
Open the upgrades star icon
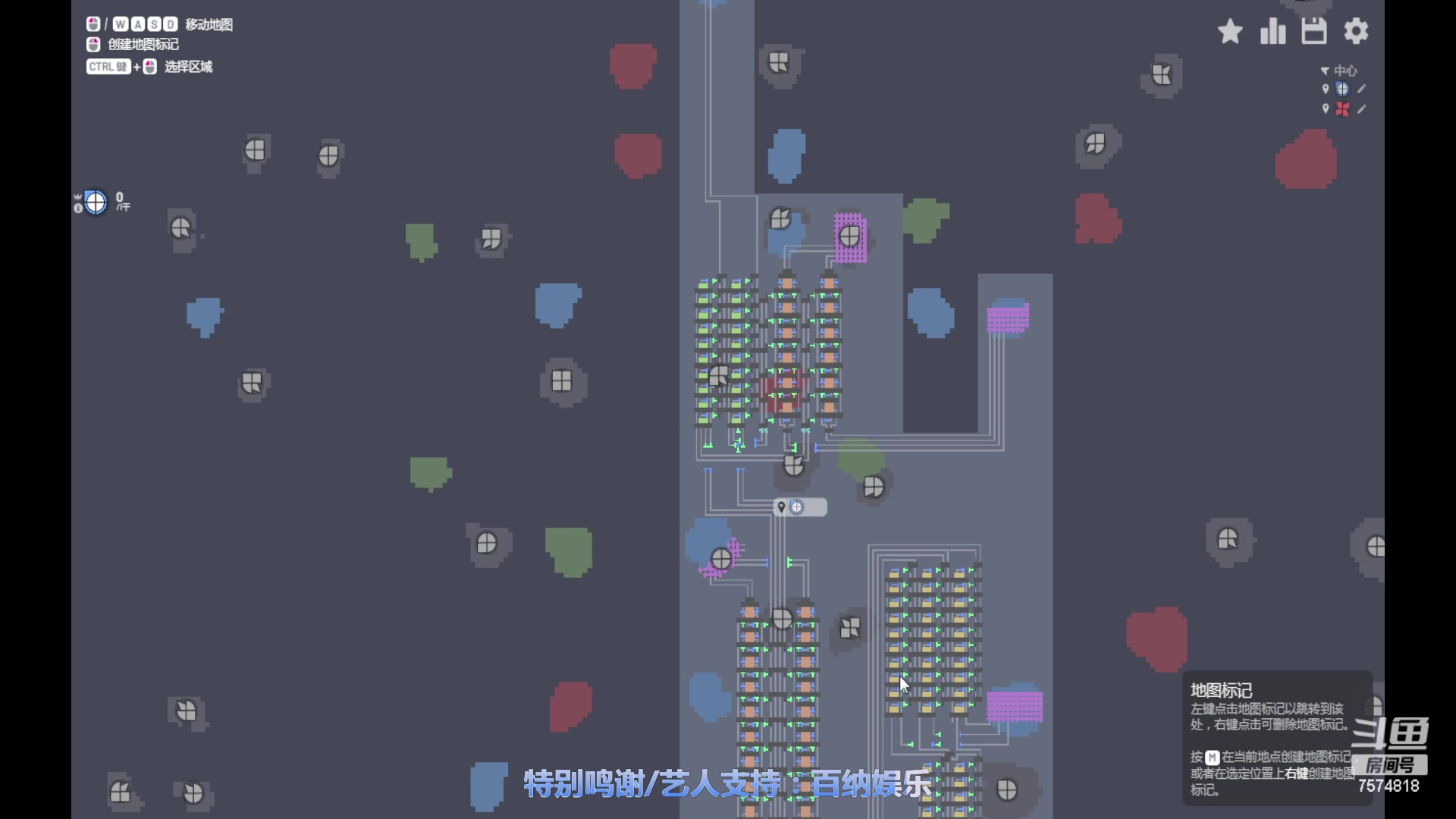[1230, 32]
